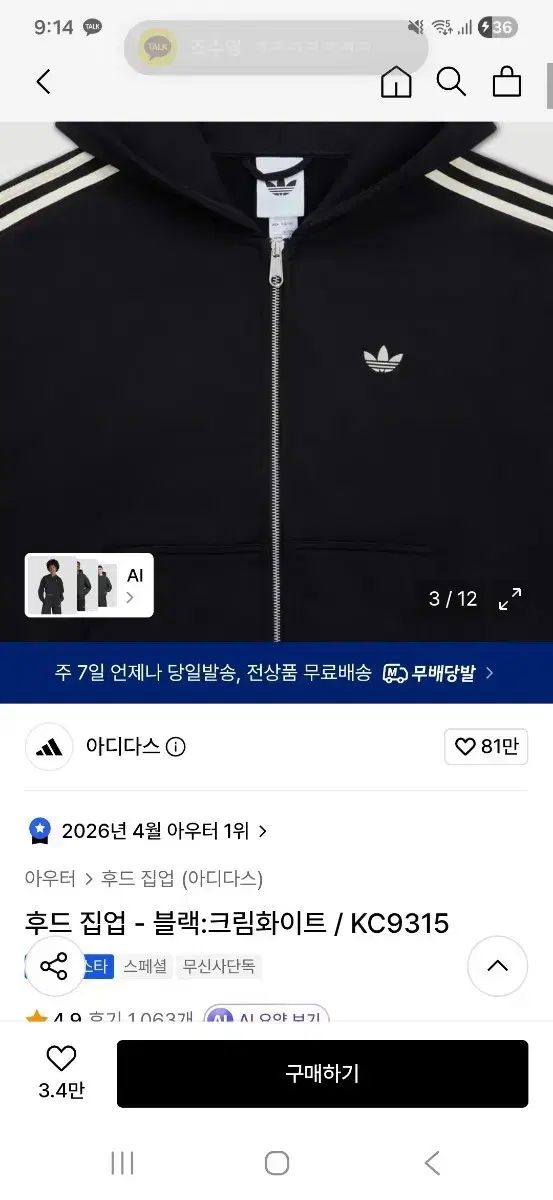This screenshot has height=1200, width=553.
Task: Expand the product image to fullscreen
Action: coord(510,599)
